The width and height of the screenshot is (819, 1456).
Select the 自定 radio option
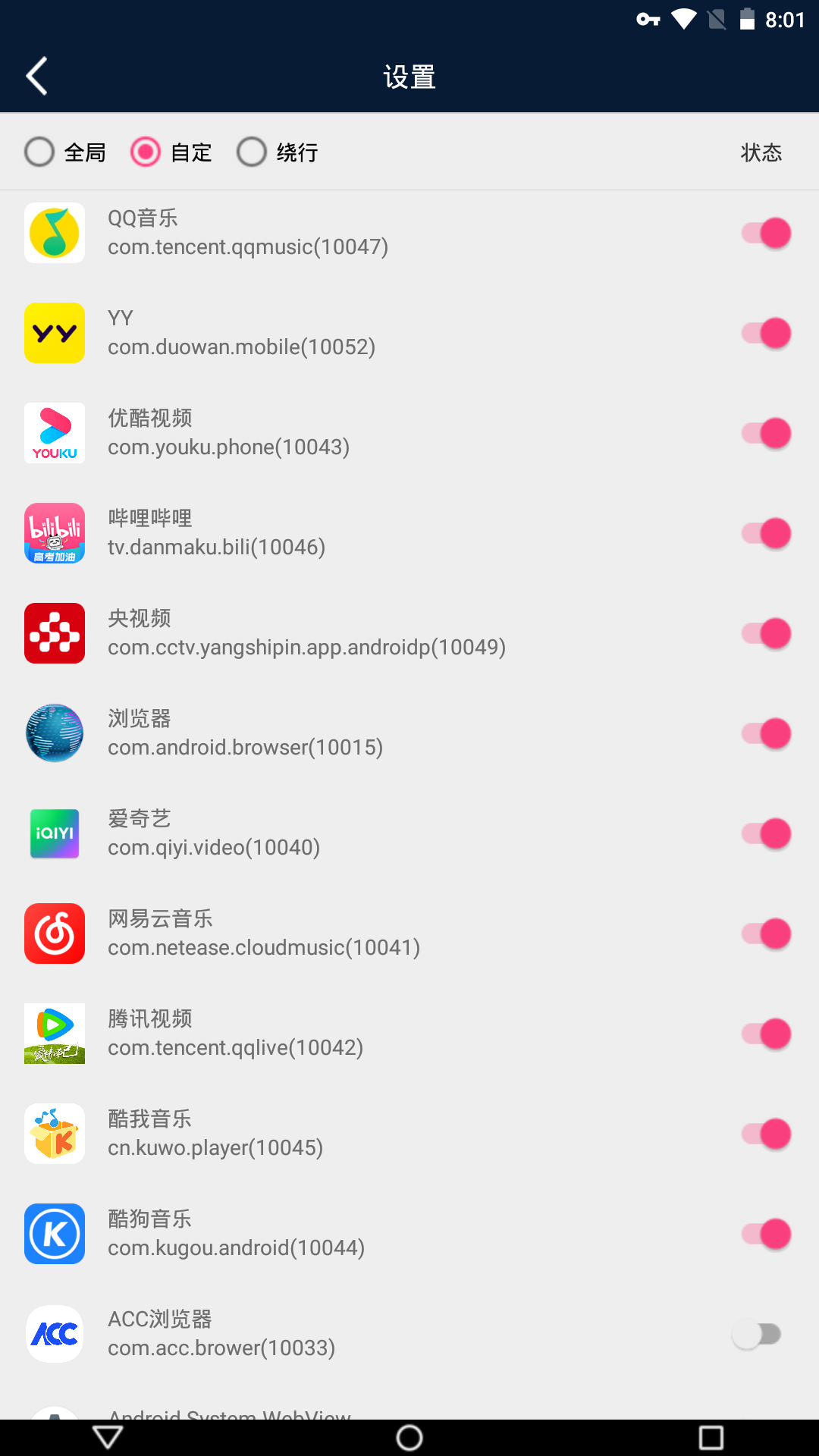coord(146,152)
